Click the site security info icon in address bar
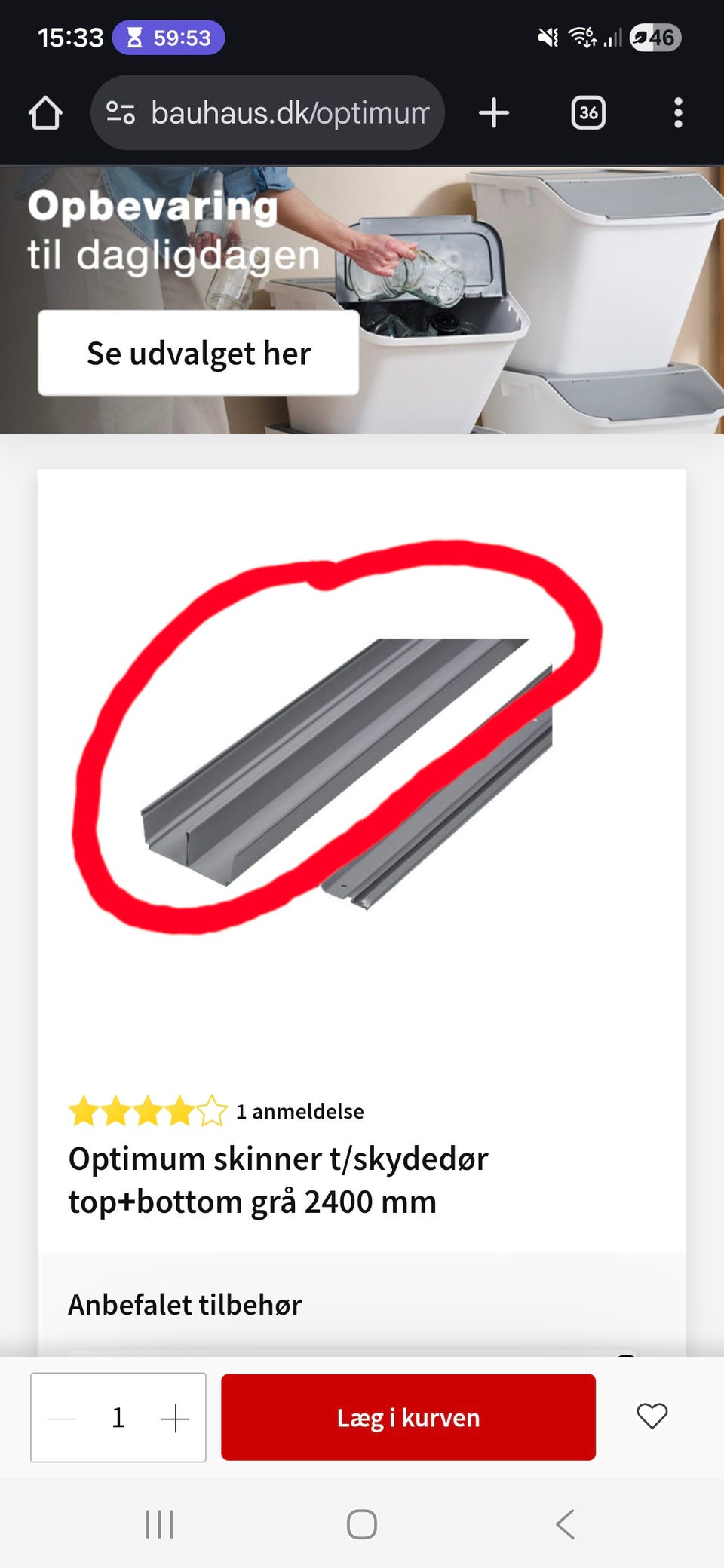The image size is (724, 1568). [x=121, y=112]
